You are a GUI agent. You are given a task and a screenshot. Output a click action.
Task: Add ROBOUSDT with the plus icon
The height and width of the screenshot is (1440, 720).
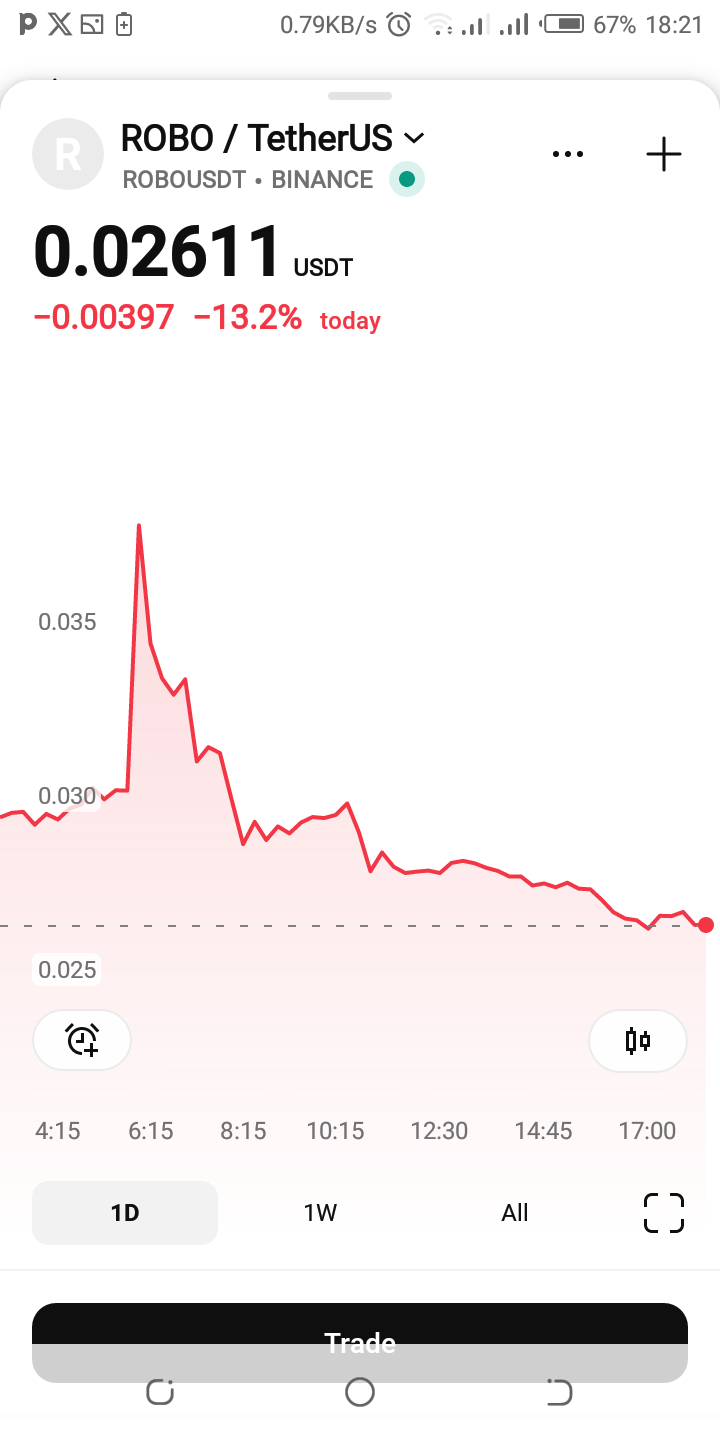(x=663, y=154)
